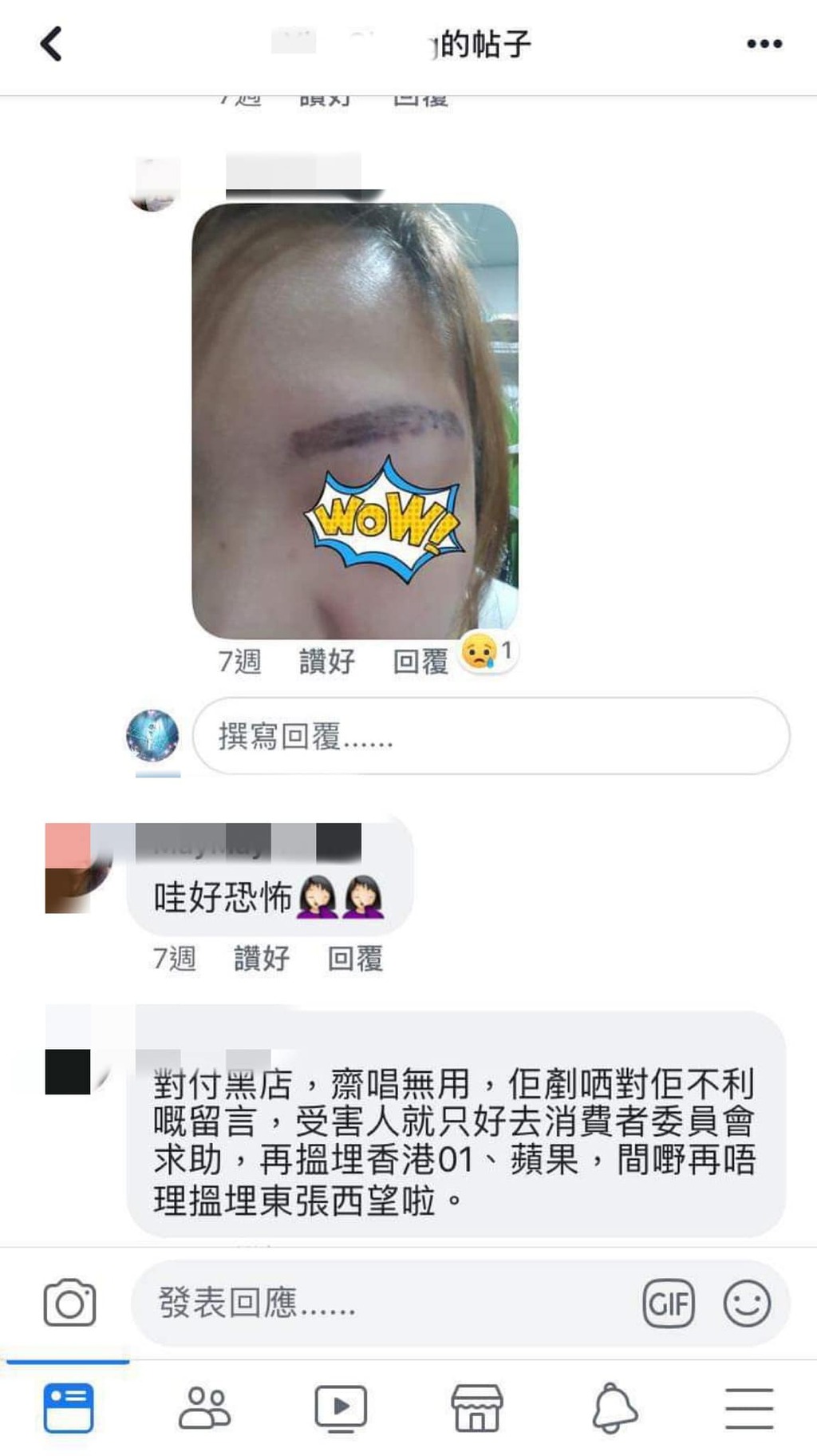Open the hamburger menu tab
817x1456 pixels.
[x=749, y=1408]
